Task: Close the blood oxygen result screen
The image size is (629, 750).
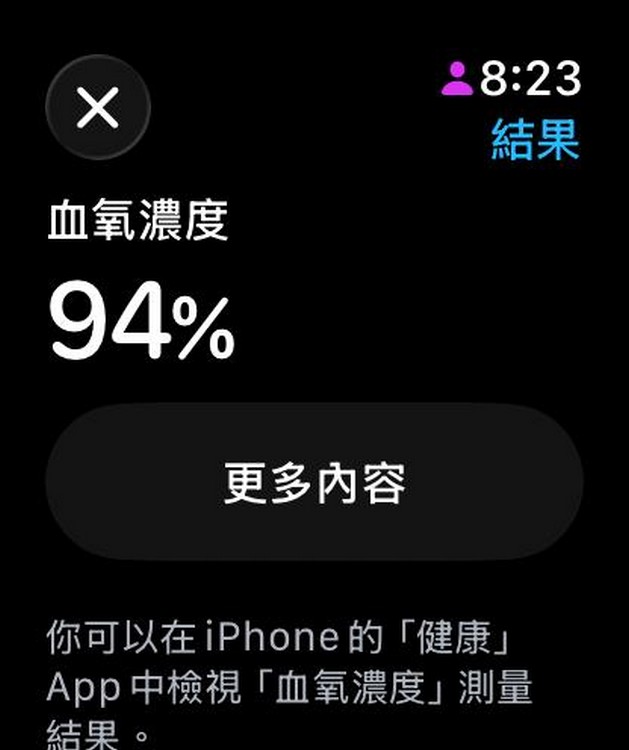Action: pos(98,107)
